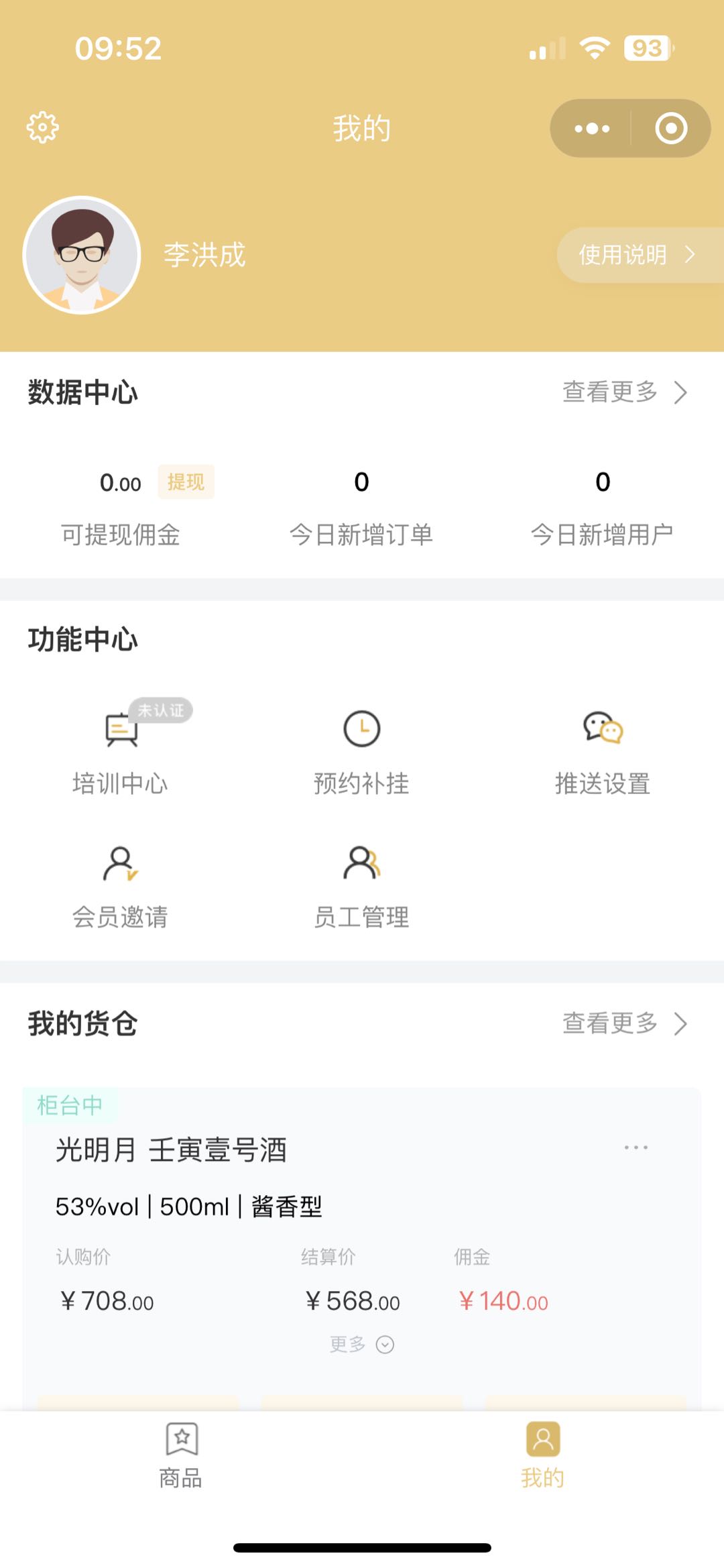The width and height of the screenshot is (724, 1568).
Task: Open the settings gear icon
Action: click(43, 127)
